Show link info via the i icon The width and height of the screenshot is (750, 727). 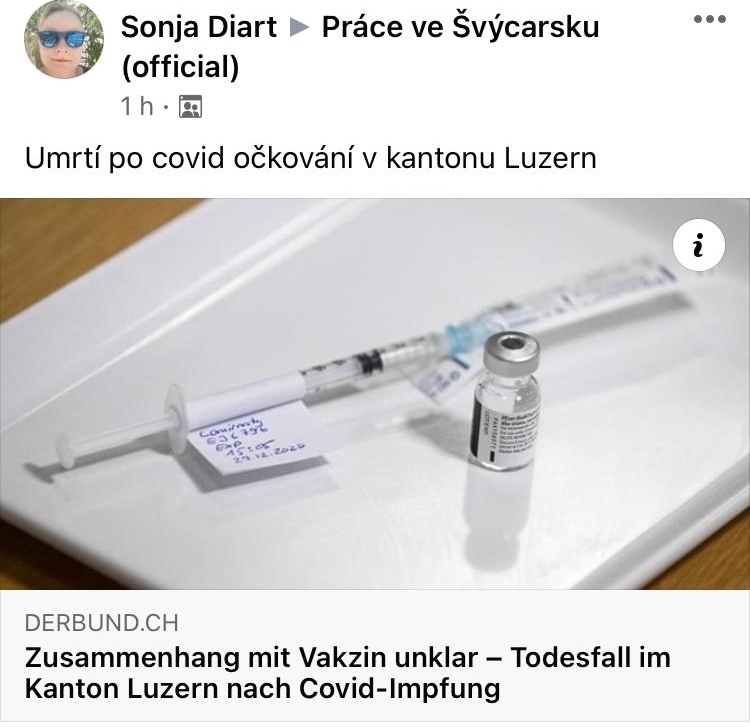click(x=699, y=246)
